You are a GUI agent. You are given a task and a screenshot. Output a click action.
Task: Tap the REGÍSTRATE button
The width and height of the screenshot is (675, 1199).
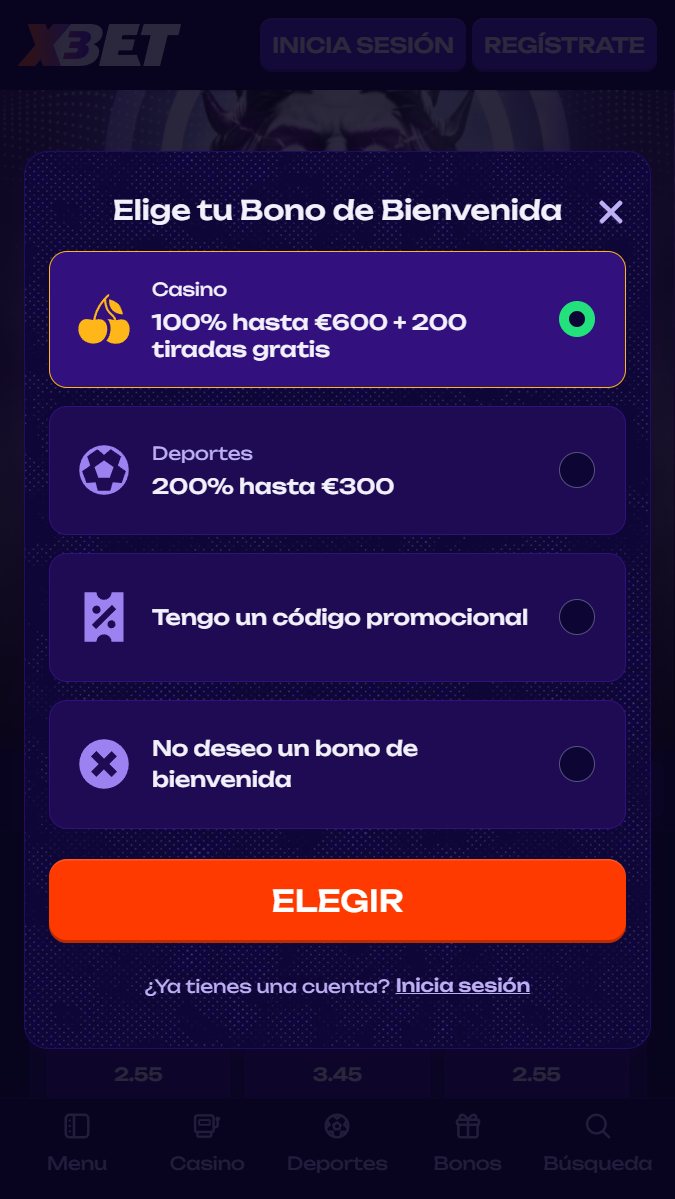click(564, 45)
